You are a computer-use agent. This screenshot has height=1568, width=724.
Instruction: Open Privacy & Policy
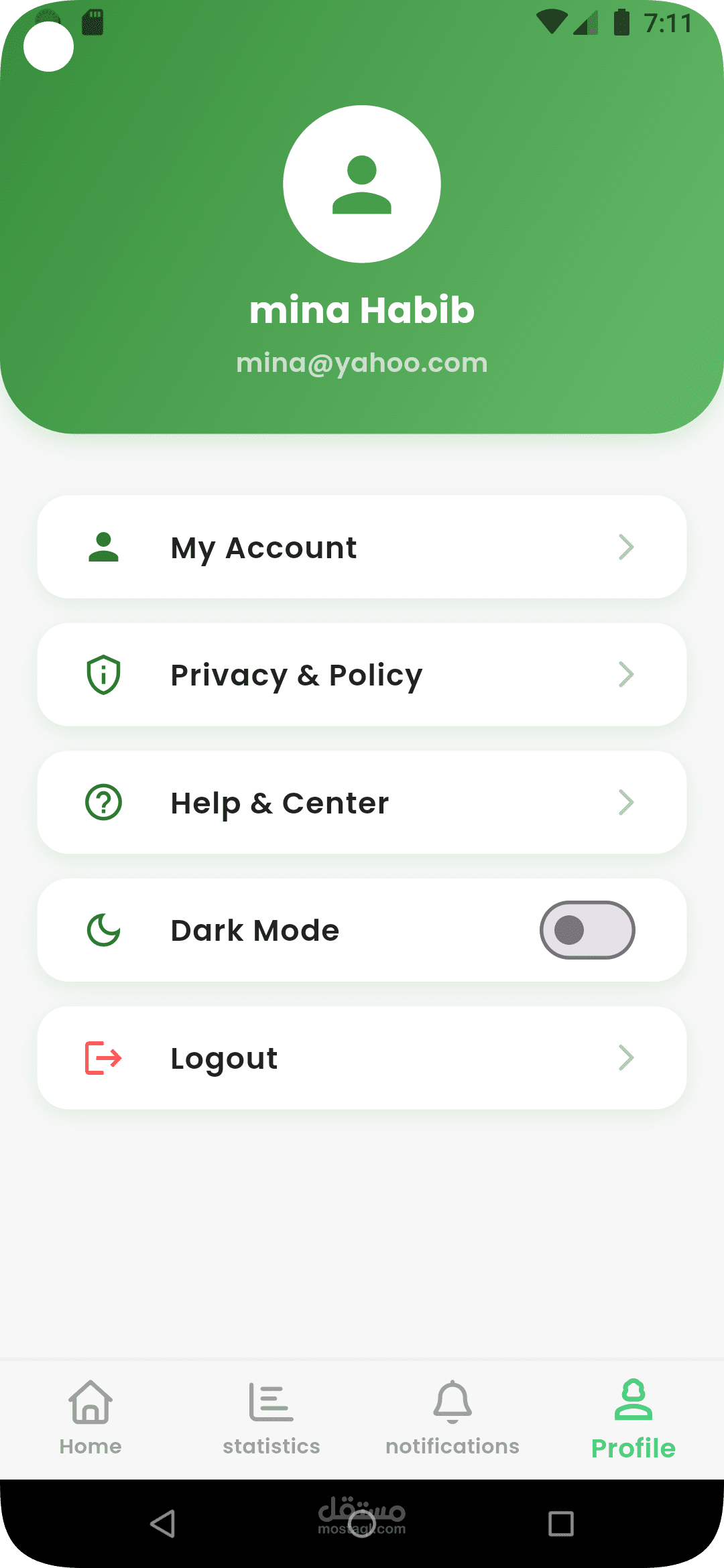362,675
